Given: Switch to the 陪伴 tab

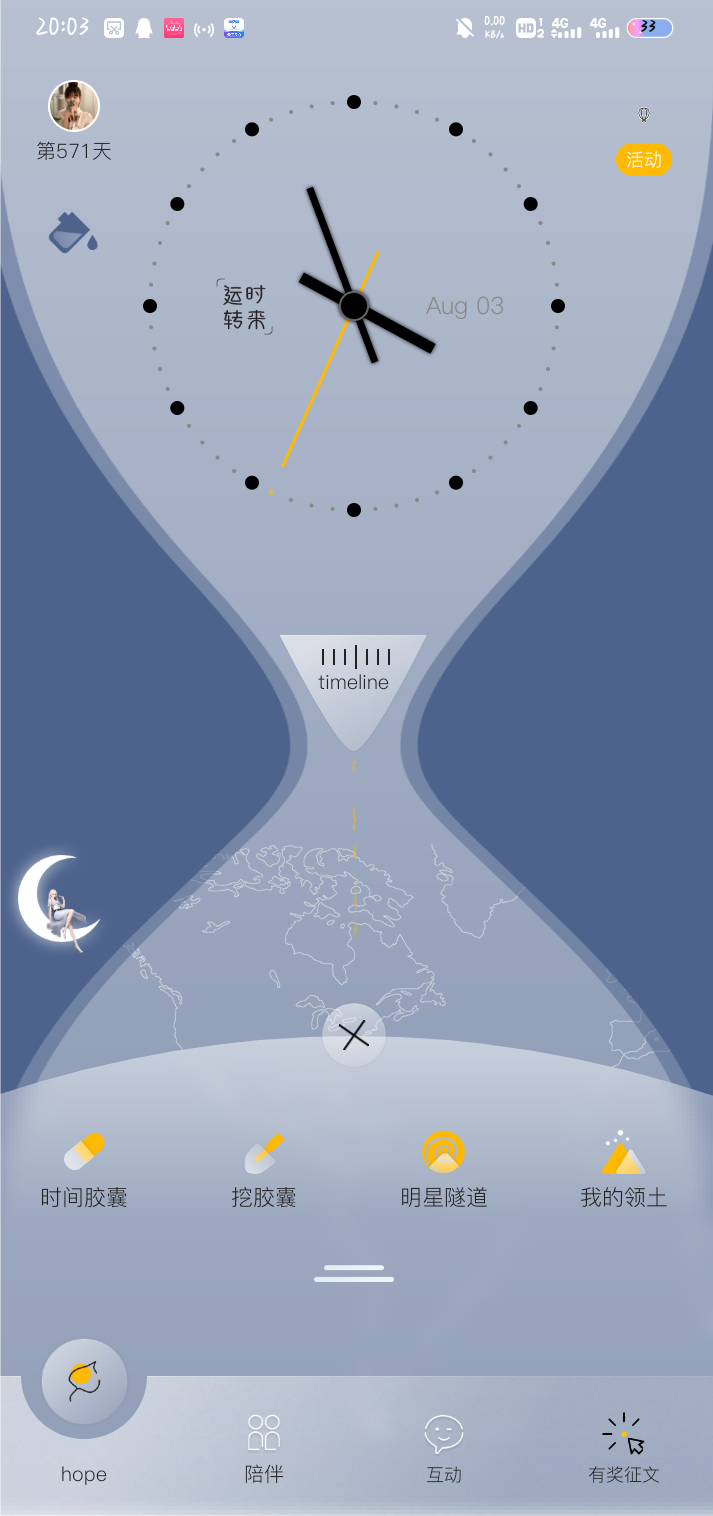Looking at the screenshot, I should 264,1446.
